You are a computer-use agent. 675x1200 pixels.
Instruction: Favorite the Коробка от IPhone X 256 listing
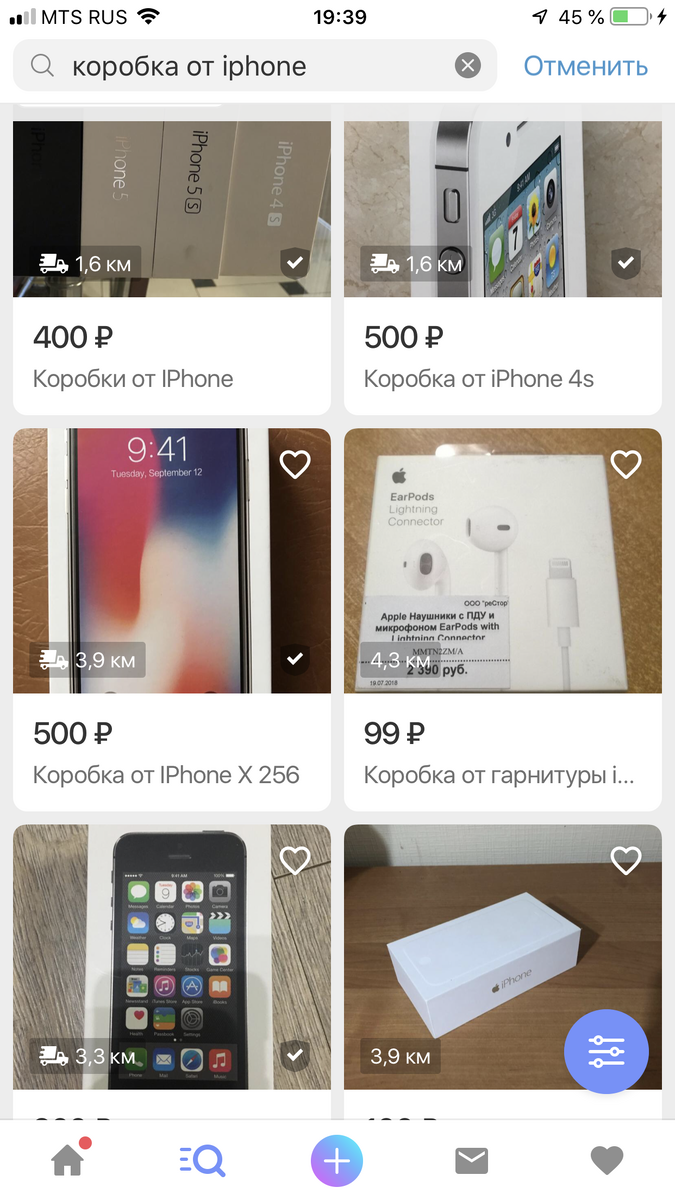pos(295,464)
